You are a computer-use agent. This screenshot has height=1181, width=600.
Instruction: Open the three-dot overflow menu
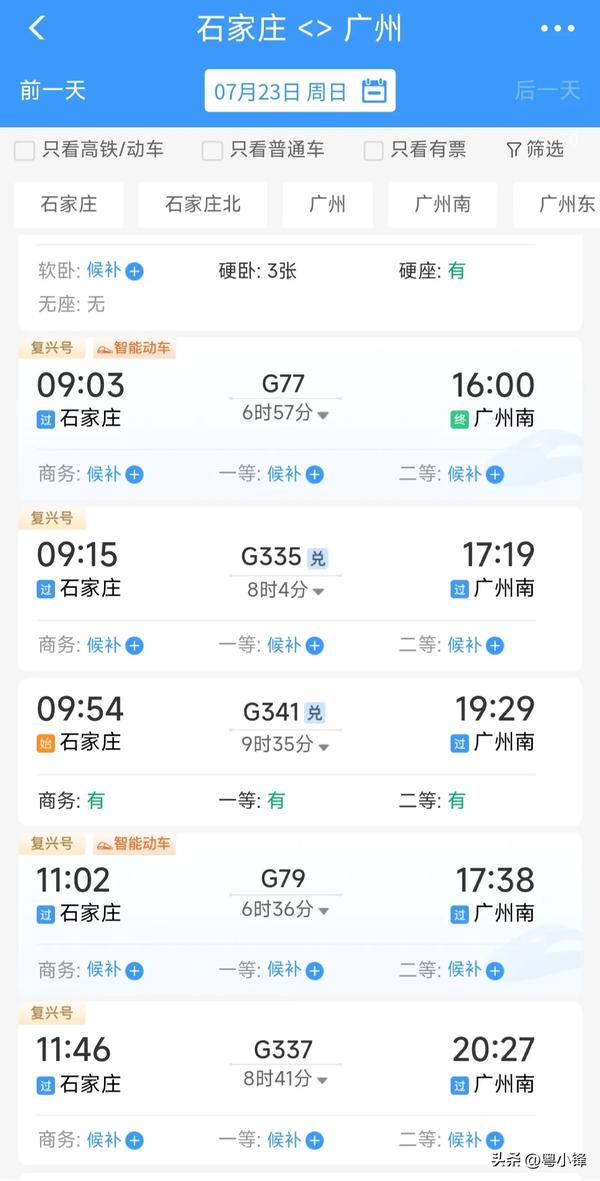[x=557, y=29]
